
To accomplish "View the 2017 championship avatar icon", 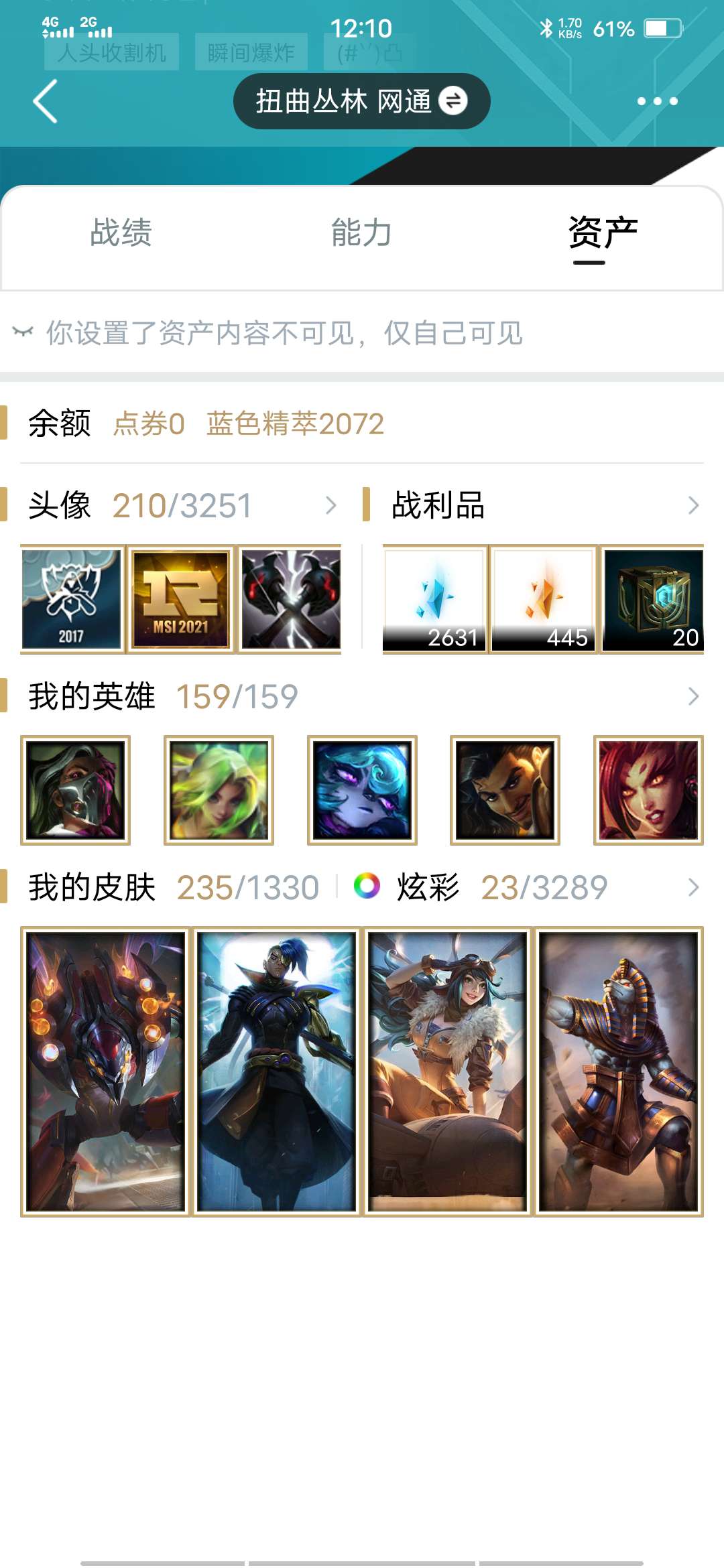I will [72, 600].
